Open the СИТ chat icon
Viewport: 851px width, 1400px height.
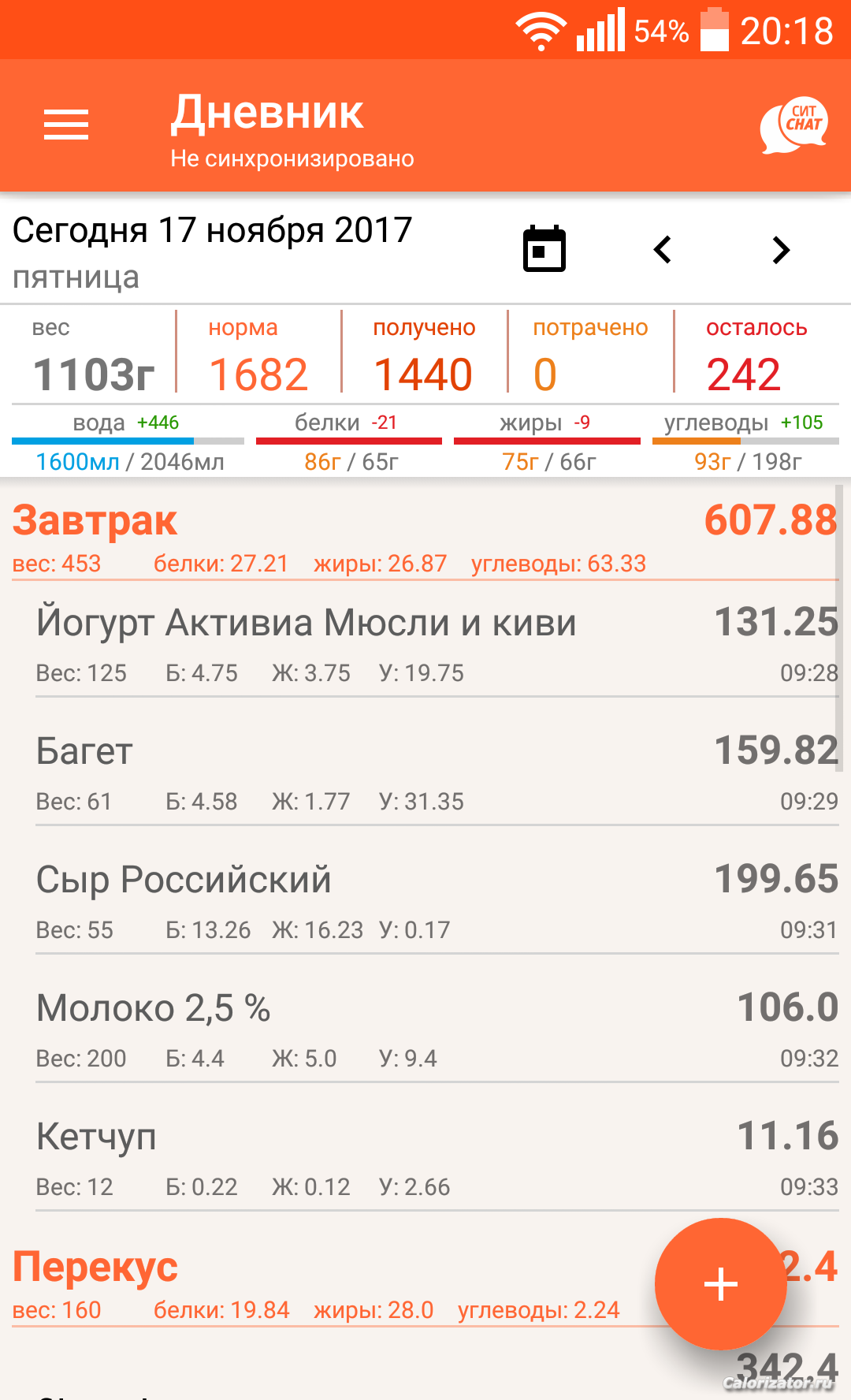pos(794,125)
